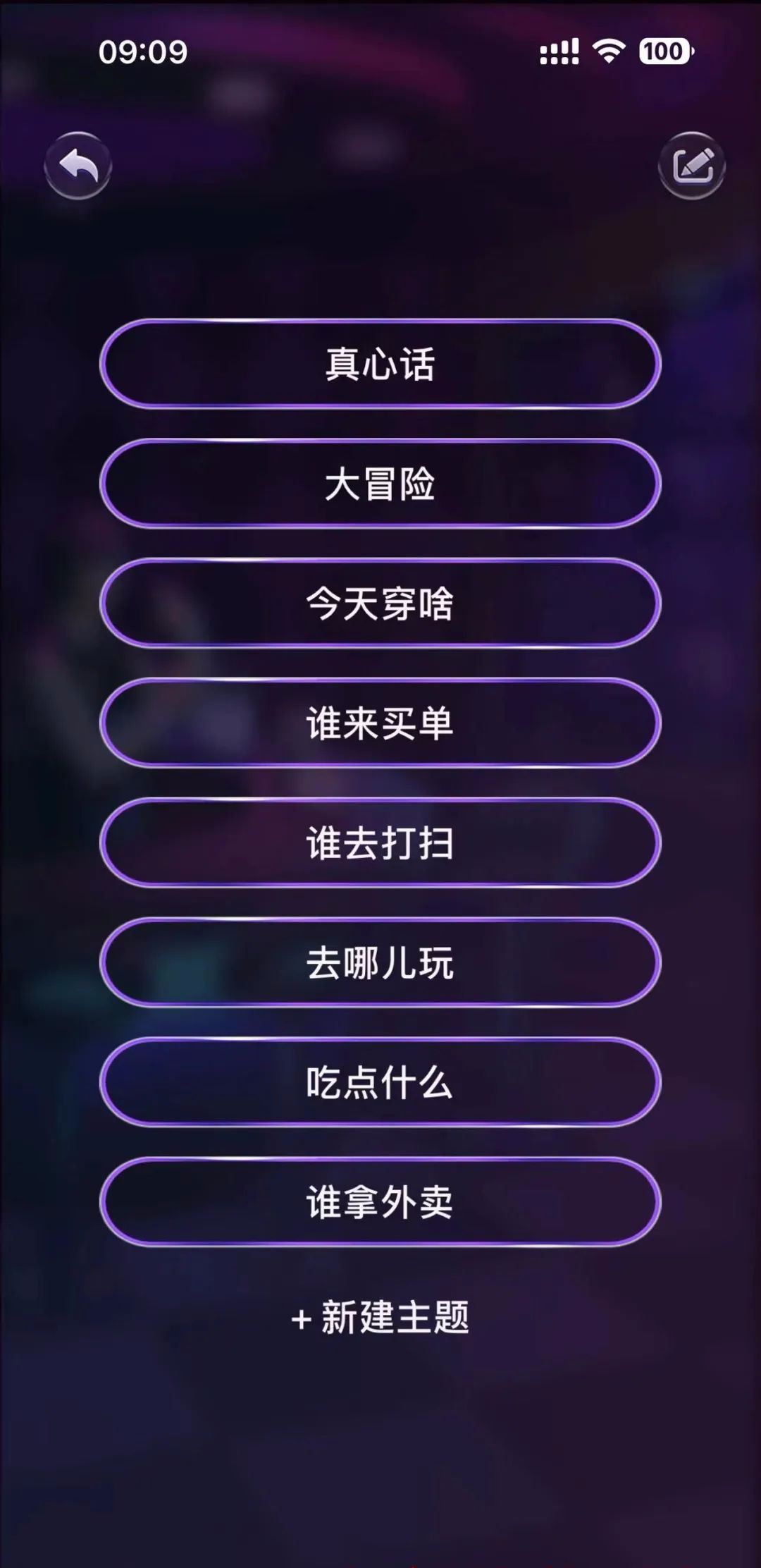Screen dimensions: 761x1568
Task: Choose the 大冒险 theme
Action: pyautogui.click(x=380, y=484)
